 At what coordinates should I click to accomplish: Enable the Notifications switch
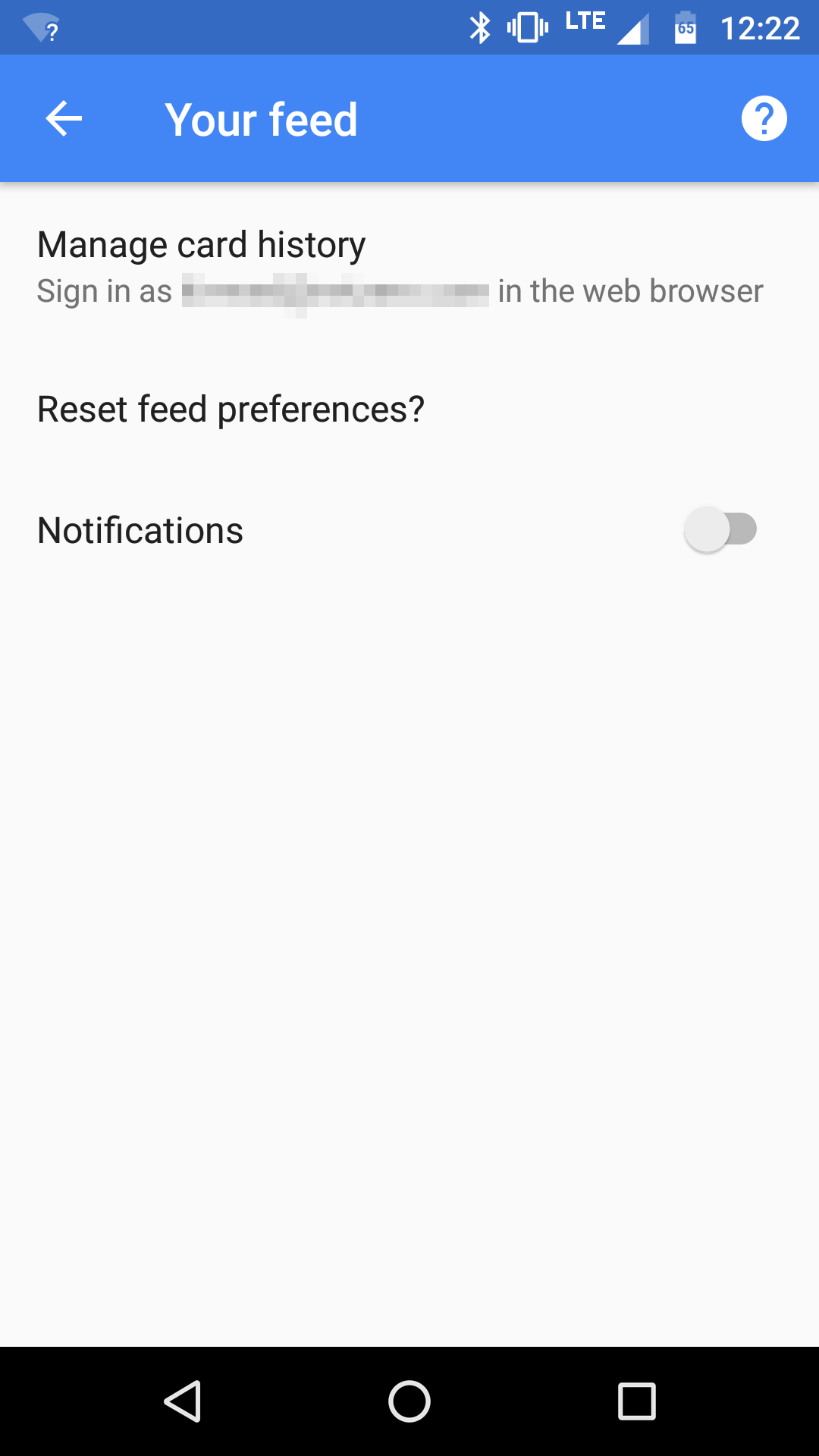(x=720, y=529)
